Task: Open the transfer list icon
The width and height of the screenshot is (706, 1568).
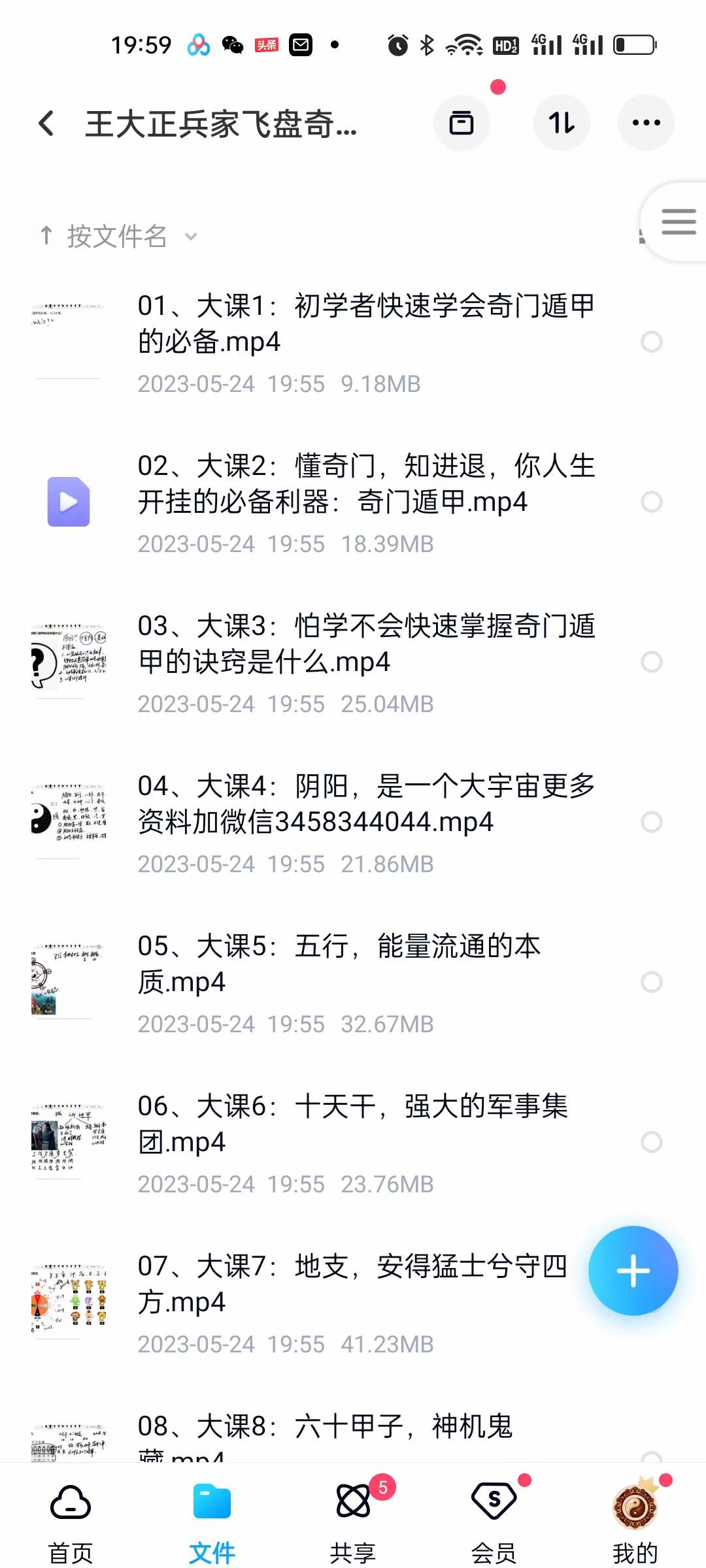Action: [562, 123]
